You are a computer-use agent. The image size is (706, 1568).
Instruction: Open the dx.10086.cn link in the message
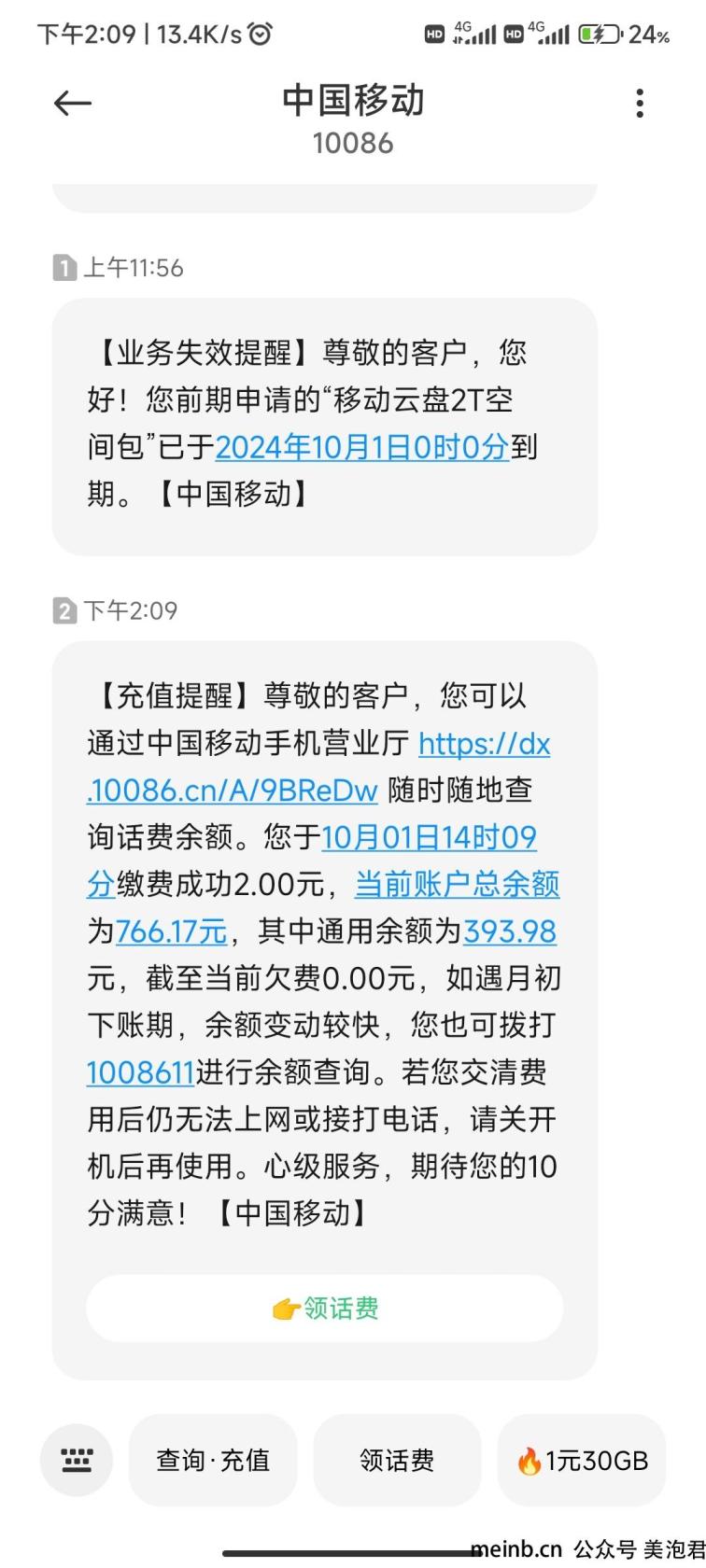318,767
